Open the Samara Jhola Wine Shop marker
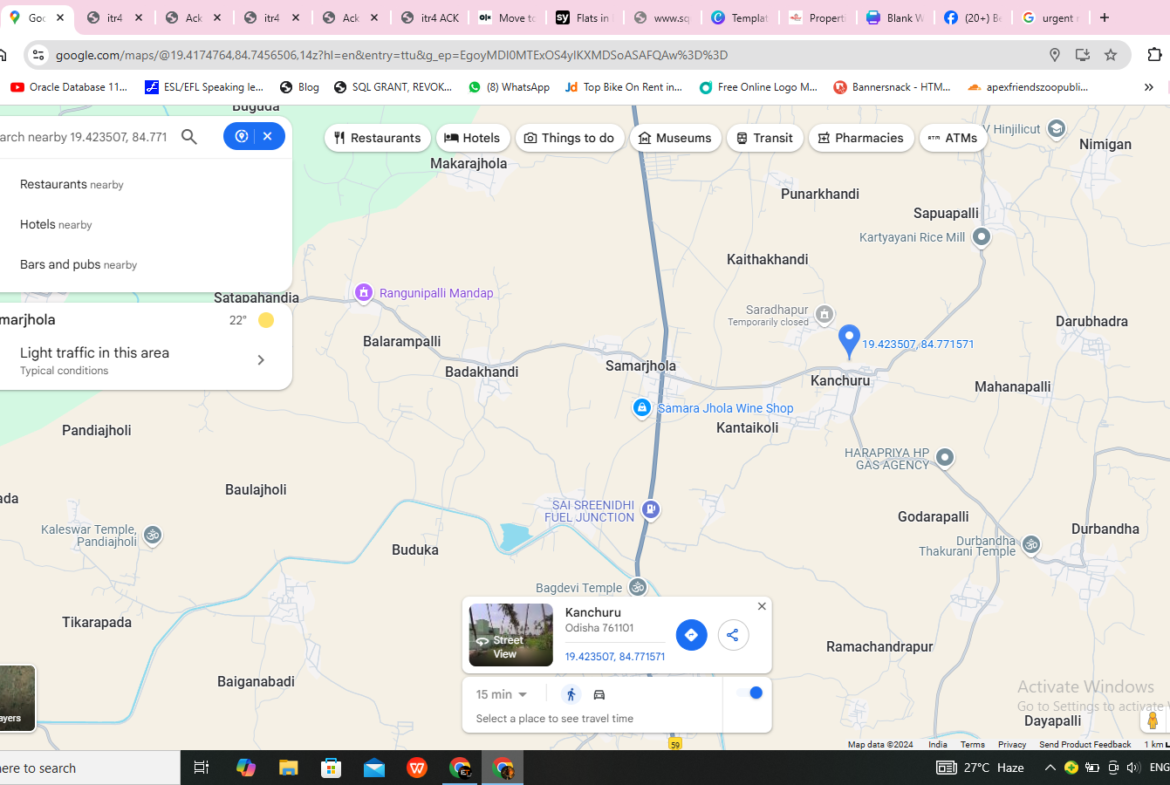1170x785 pixels. 642,408
